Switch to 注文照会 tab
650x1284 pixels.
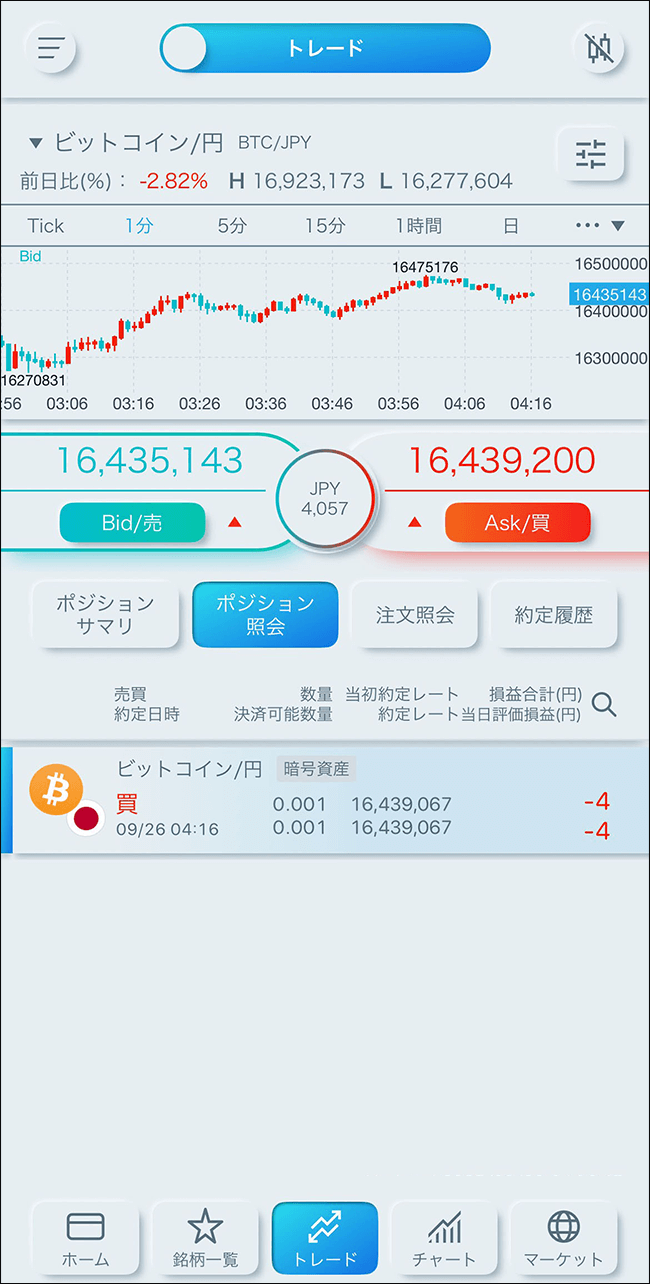[x=414, y=615]
